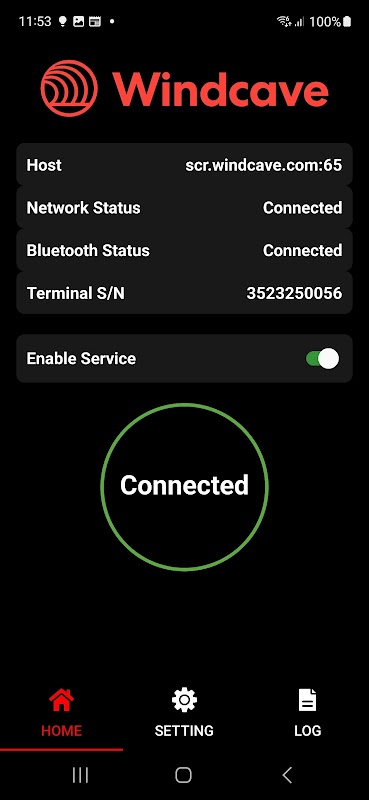
Task: Select the Home tab
Action: tap(61, 713)
